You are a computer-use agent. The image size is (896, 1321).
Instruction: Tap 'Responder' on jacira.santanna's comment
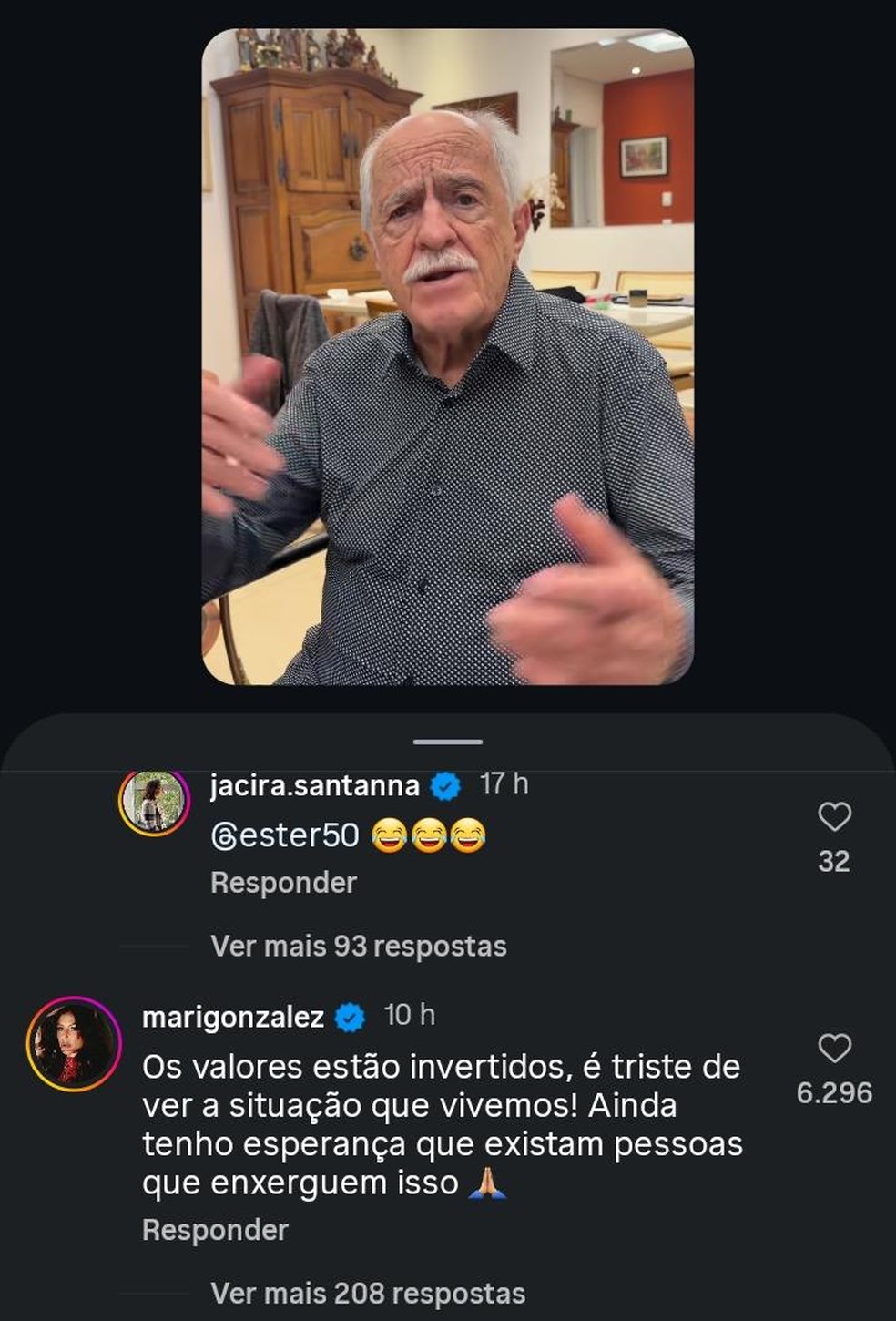coord(282,881)
